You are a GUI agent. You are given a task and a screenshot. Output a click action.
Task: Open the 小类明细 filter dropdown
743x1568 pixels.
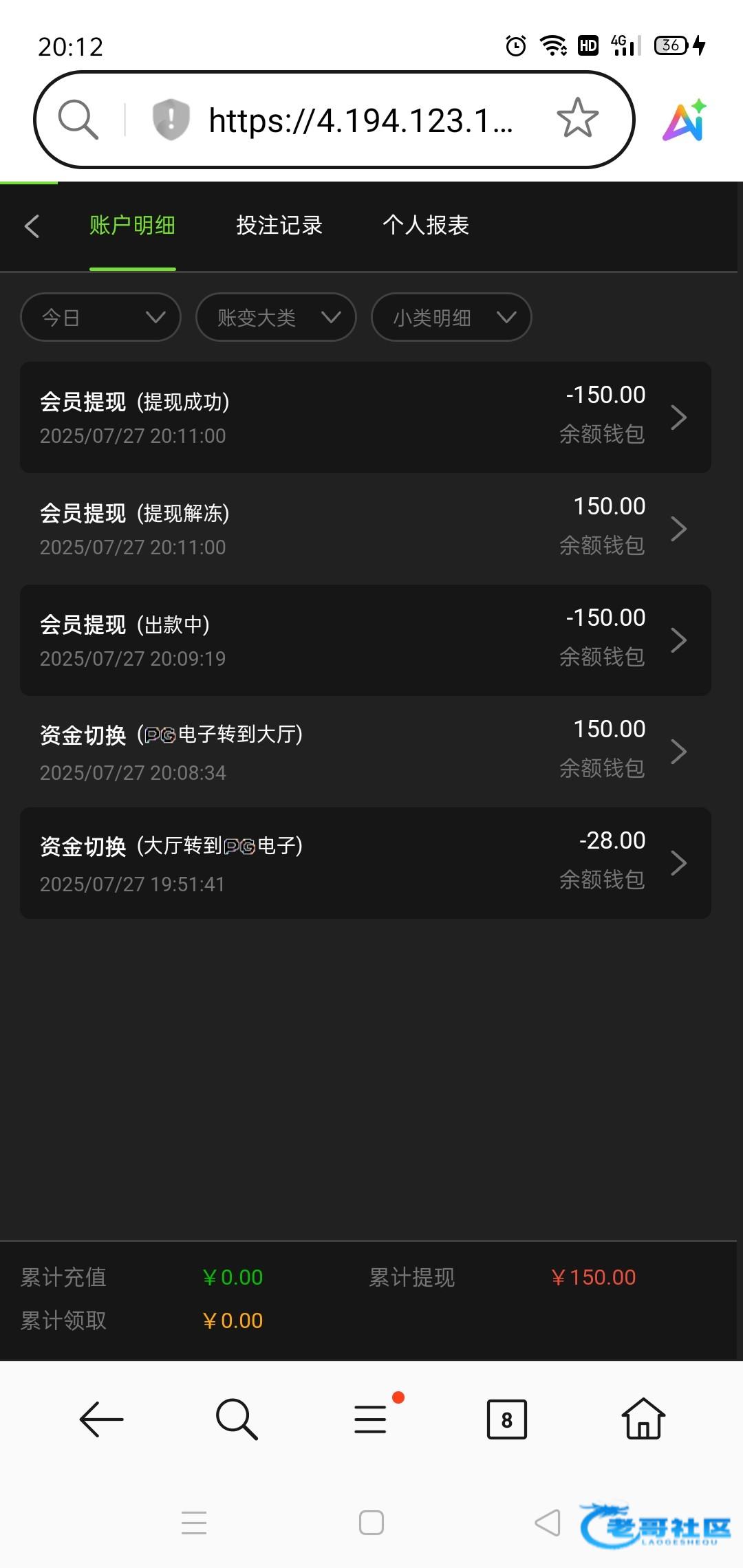pos(451,317)
